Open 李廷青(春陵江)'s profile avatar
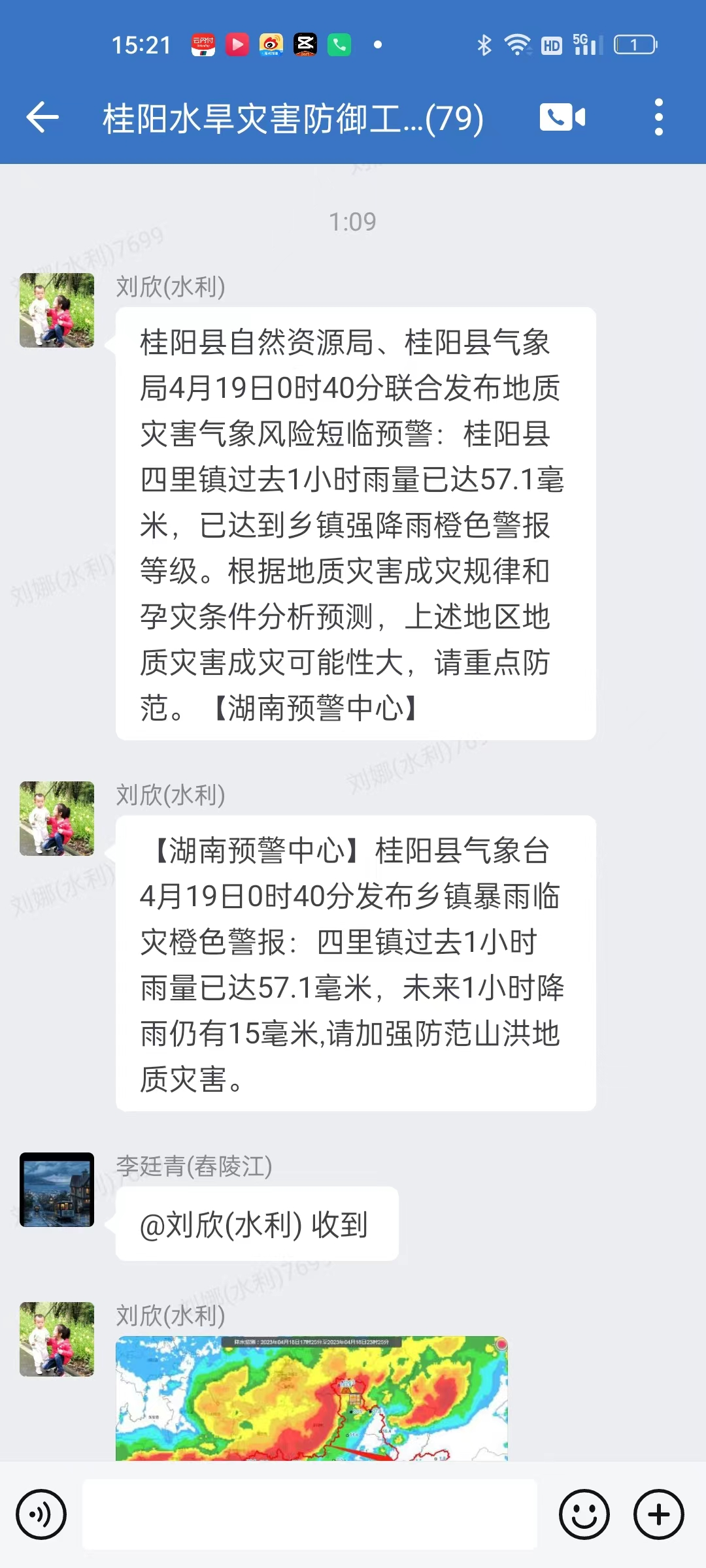The width and height of the screenshot is (706, 1568). pyautogui.click(x=57, y=1190)
